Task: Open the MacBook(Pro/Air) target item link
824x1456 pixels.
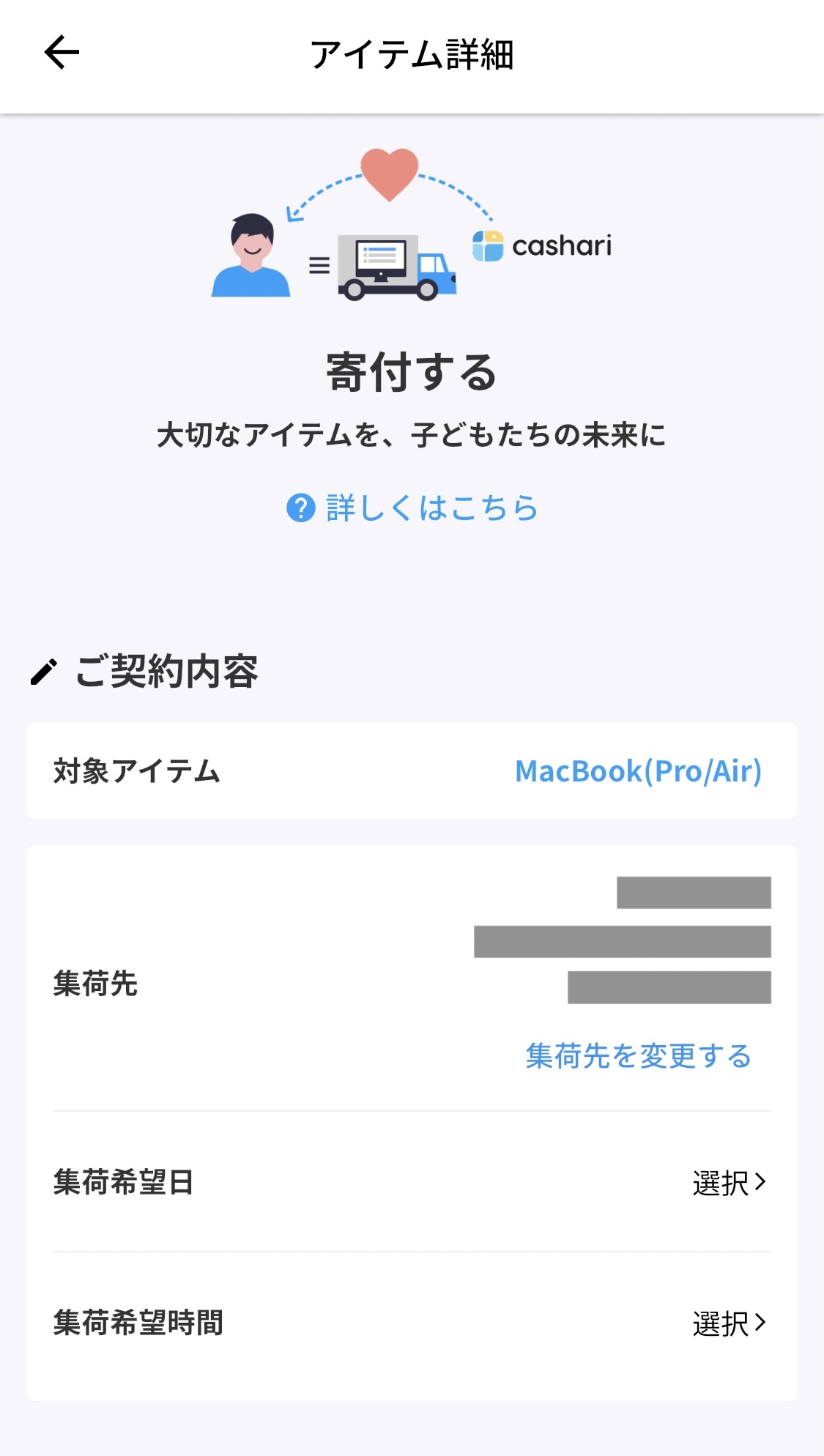Action: tap(637, 771)
